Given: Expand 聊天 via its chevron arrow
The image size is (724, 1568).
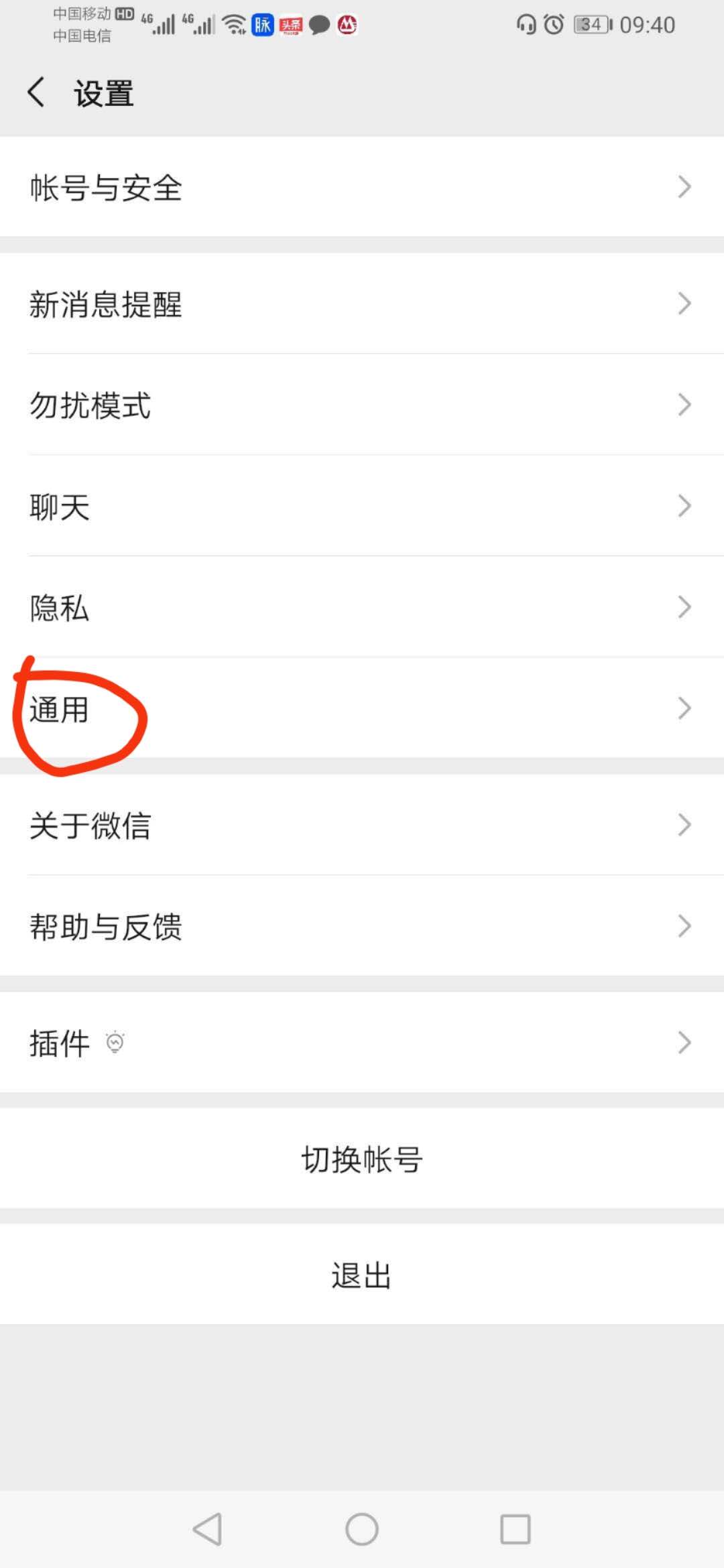Looking at the screenshot, I should 684,506.
